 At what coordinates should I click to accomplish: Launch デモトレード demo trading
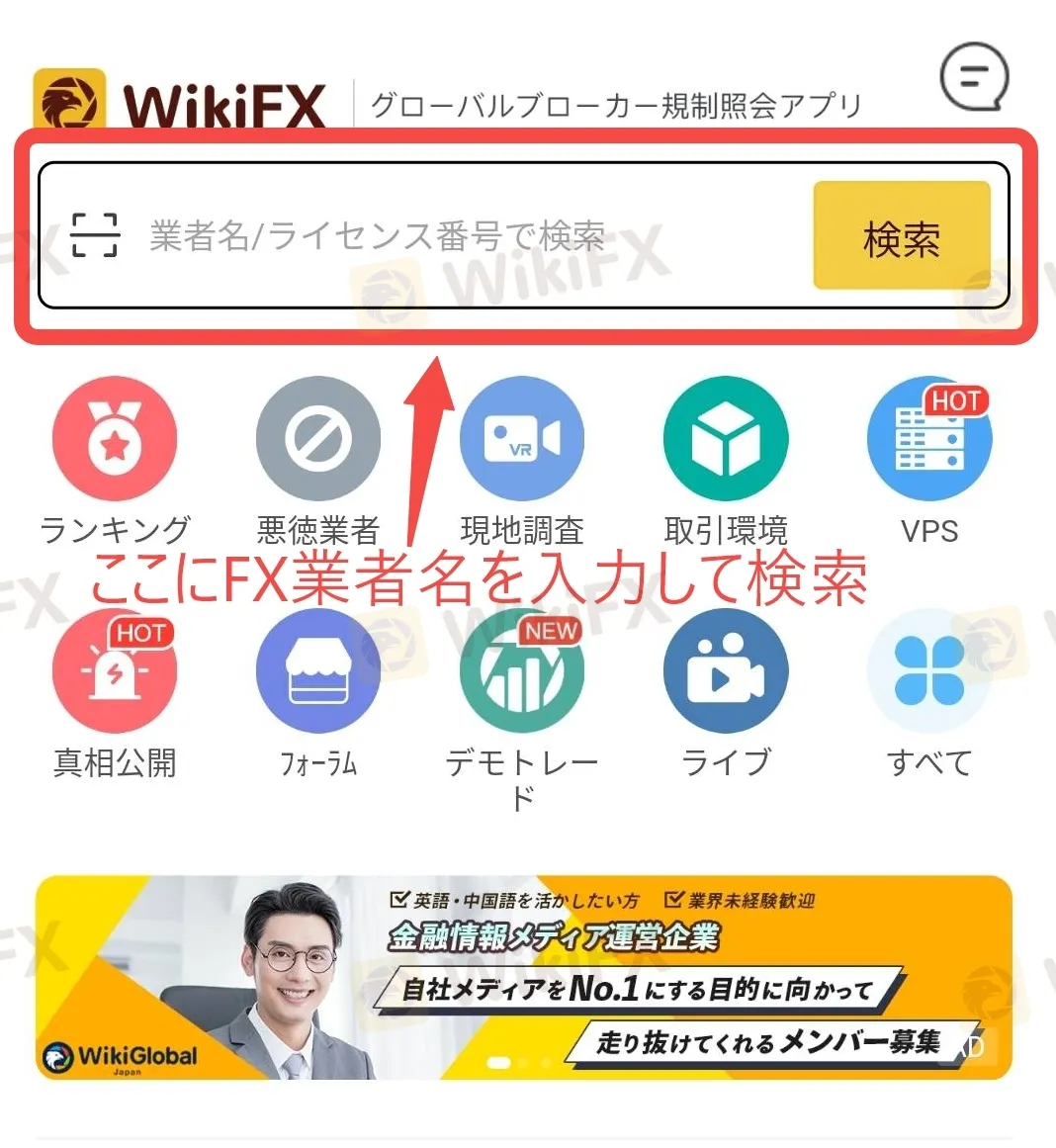coord(521,672)
